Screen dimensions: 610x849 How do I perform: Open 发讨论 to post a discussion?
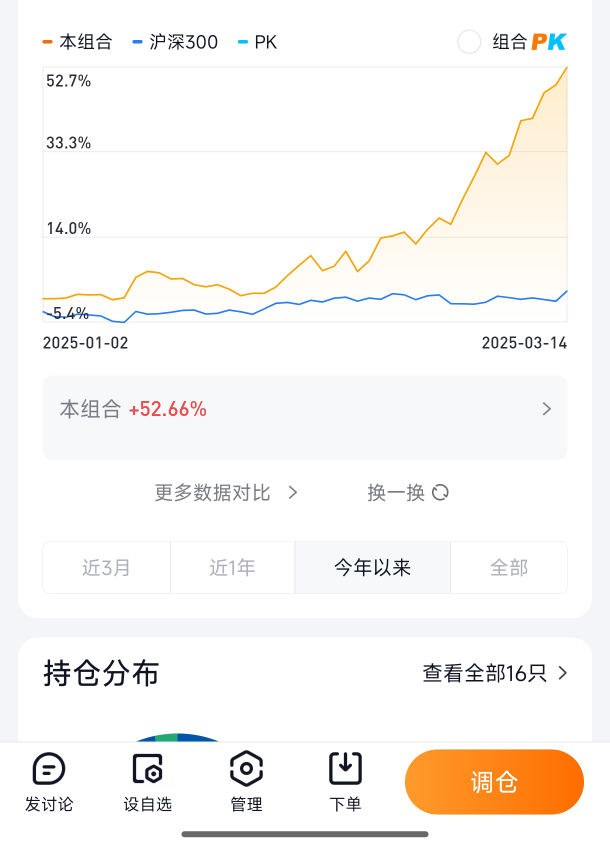pyautogui.click(x=49, y=782)
